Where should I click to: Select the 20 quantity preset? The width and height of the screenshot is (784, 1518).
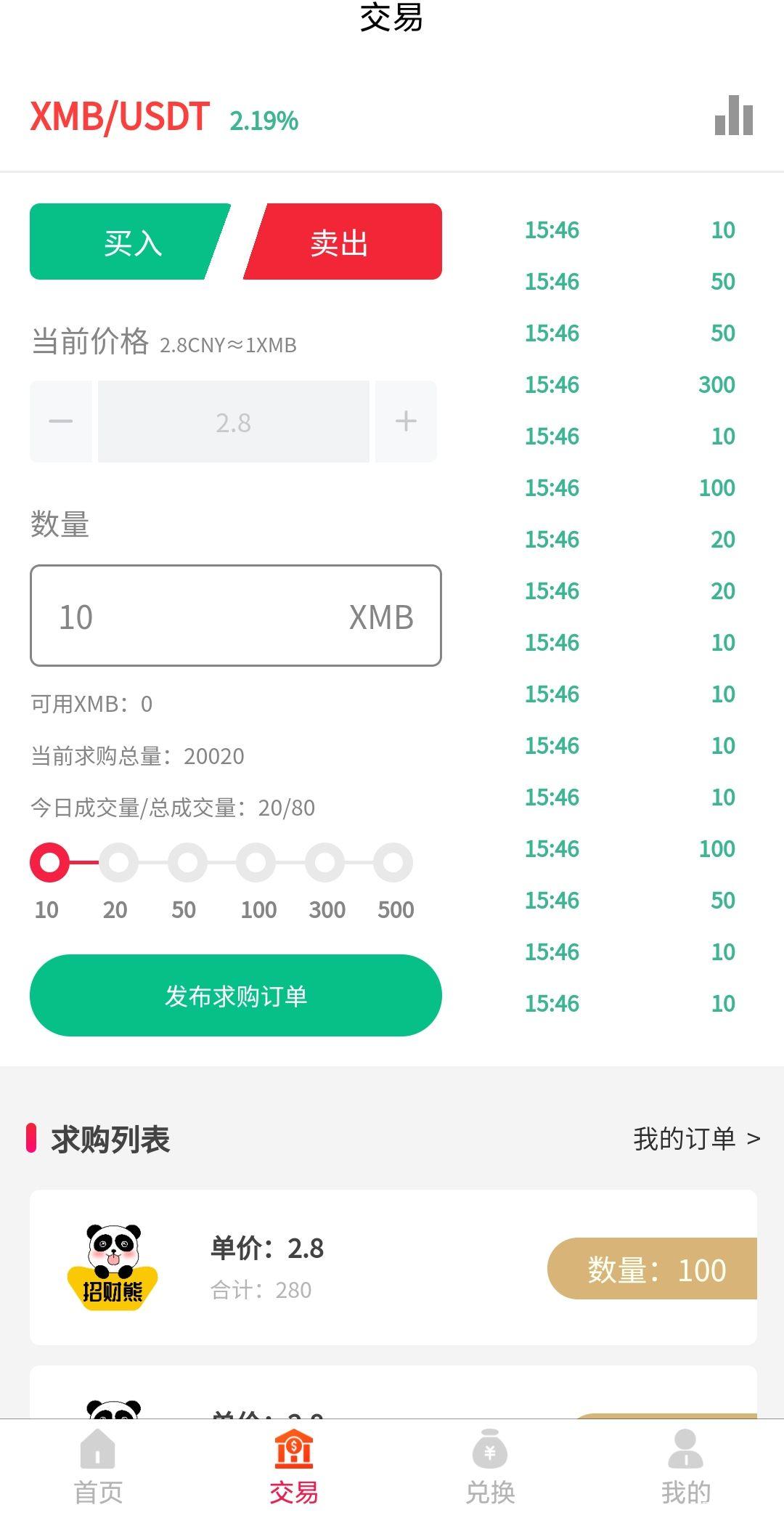pyautogui.click(x=118, y=863)
